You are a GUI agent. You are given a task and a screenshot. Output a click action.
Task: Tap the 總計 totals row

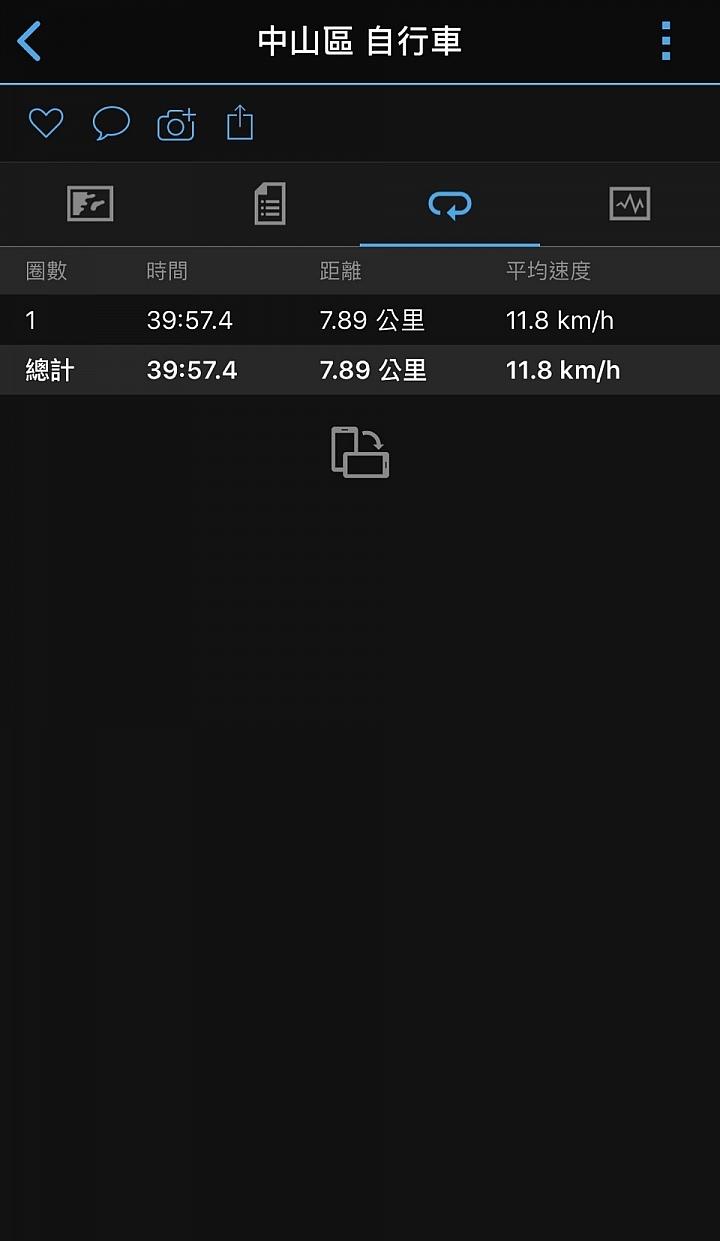[360, 370]
